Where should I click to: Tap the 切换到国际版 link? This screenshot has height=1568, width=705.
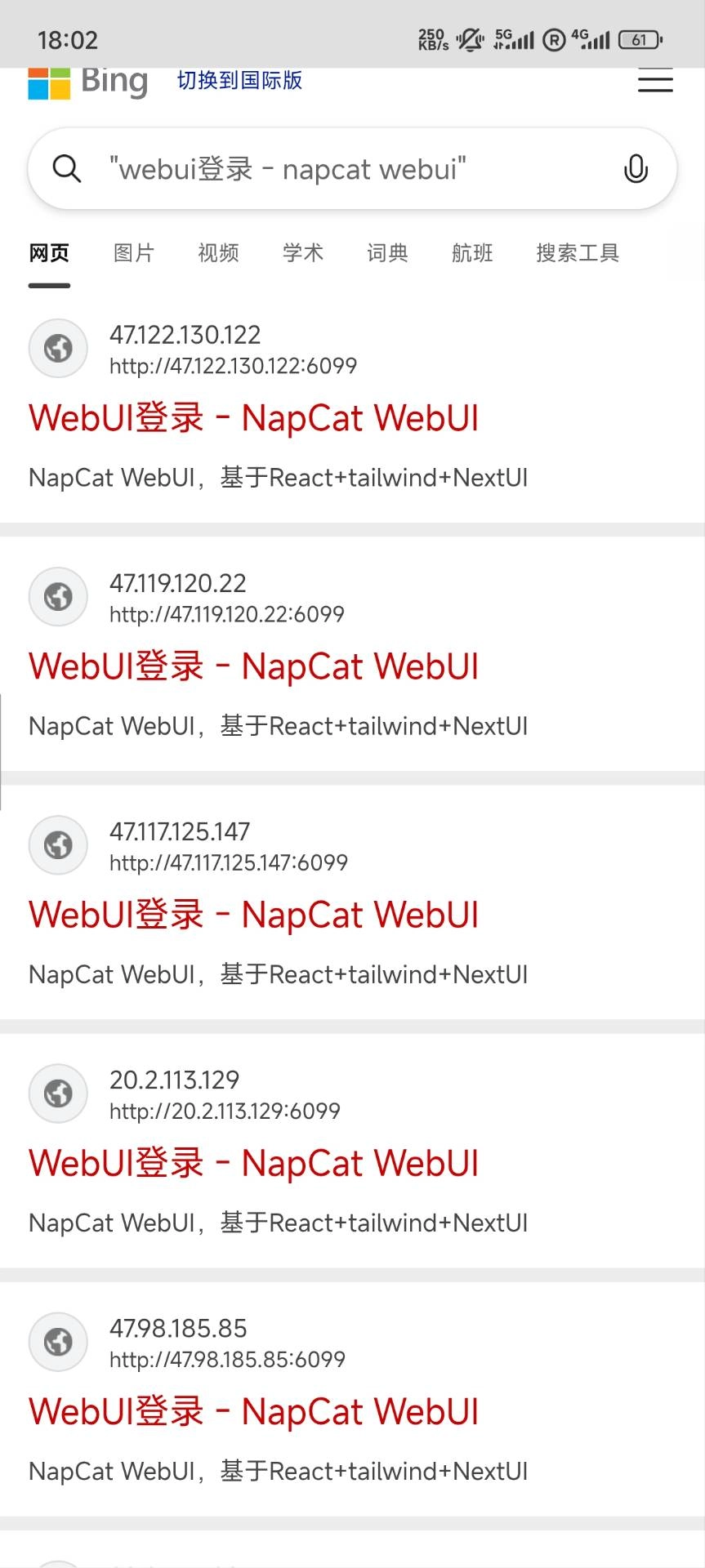[x=238, y=81]
